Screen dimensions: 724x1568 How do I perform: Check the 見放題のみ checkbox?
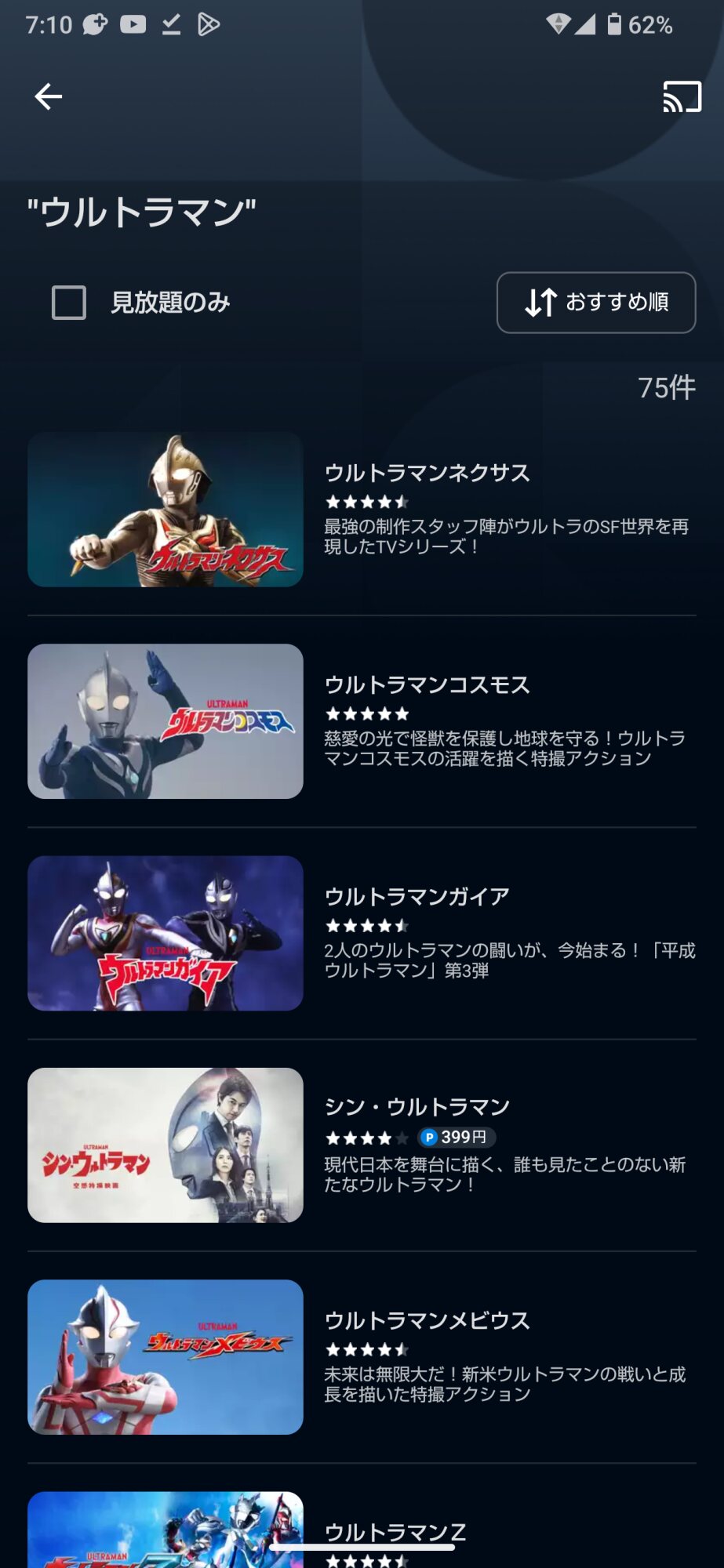point(69,303)
